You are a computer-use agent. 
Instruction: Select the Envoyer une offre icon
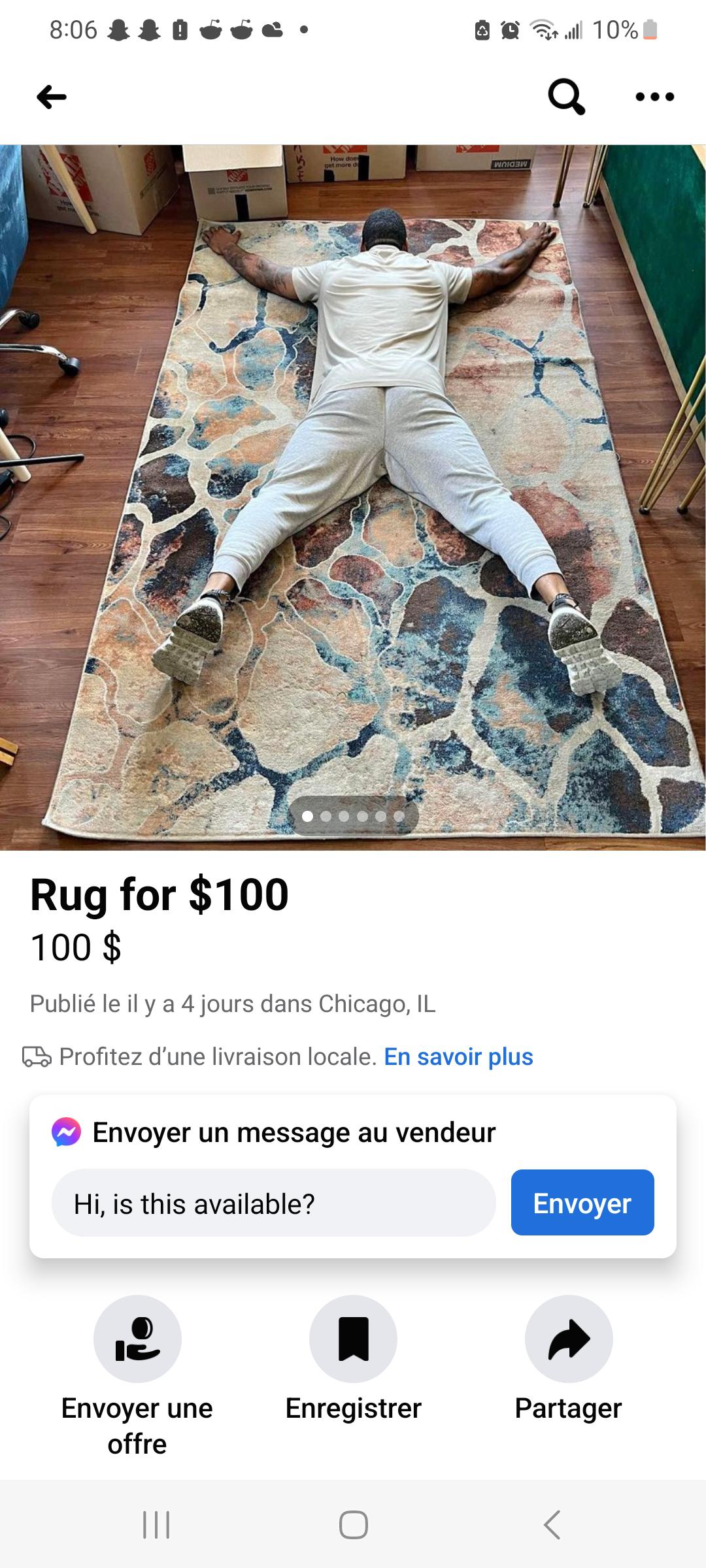[137, 1339]
